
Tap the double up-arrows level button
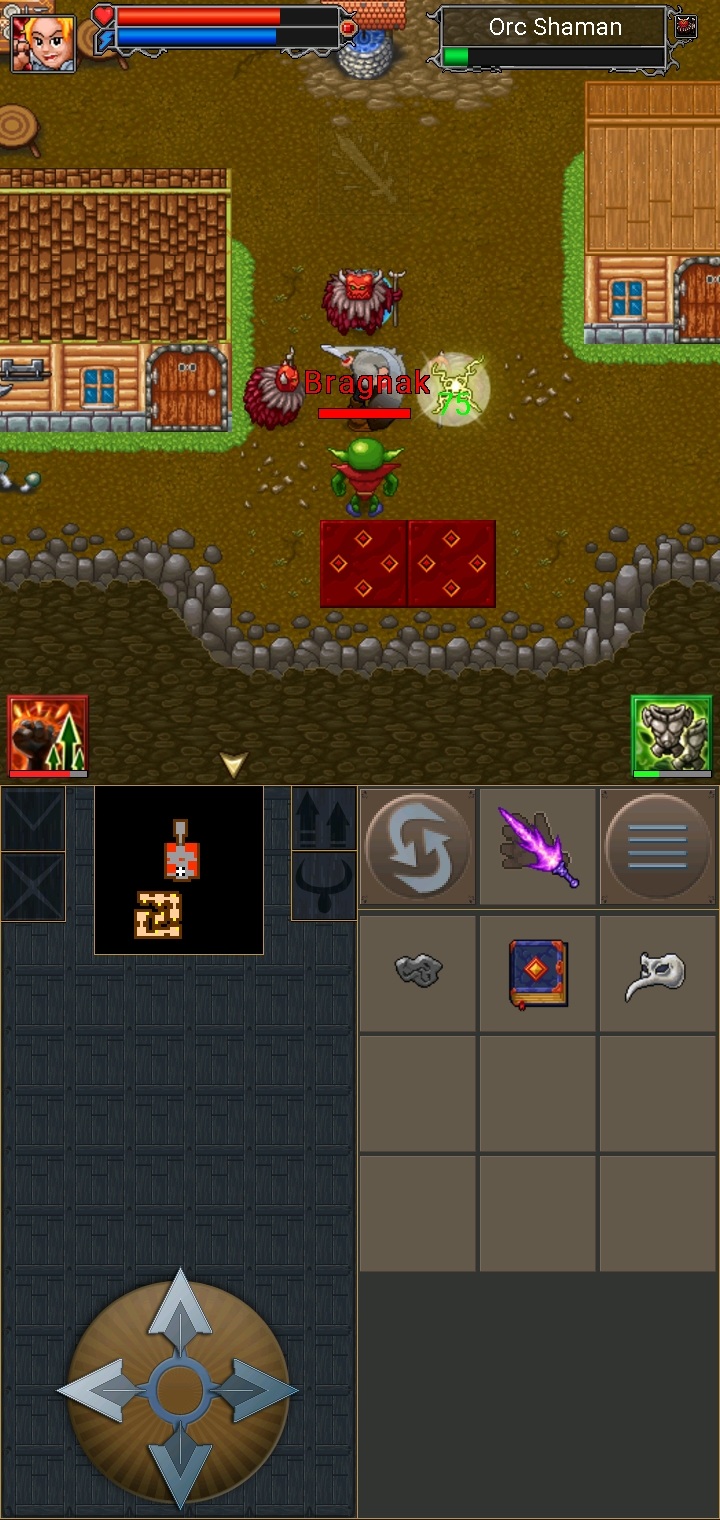(324, 820)
